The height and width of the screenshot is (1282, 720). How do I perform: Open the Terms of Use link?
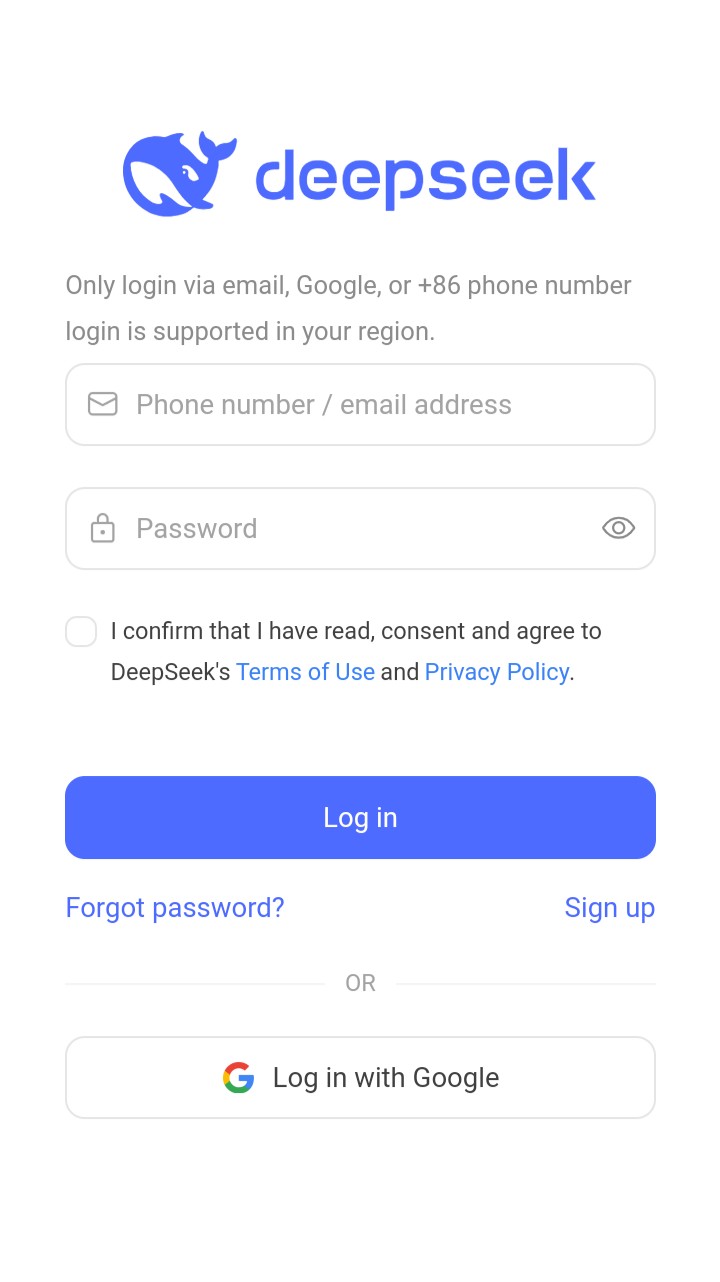click(x=305, y=672)
